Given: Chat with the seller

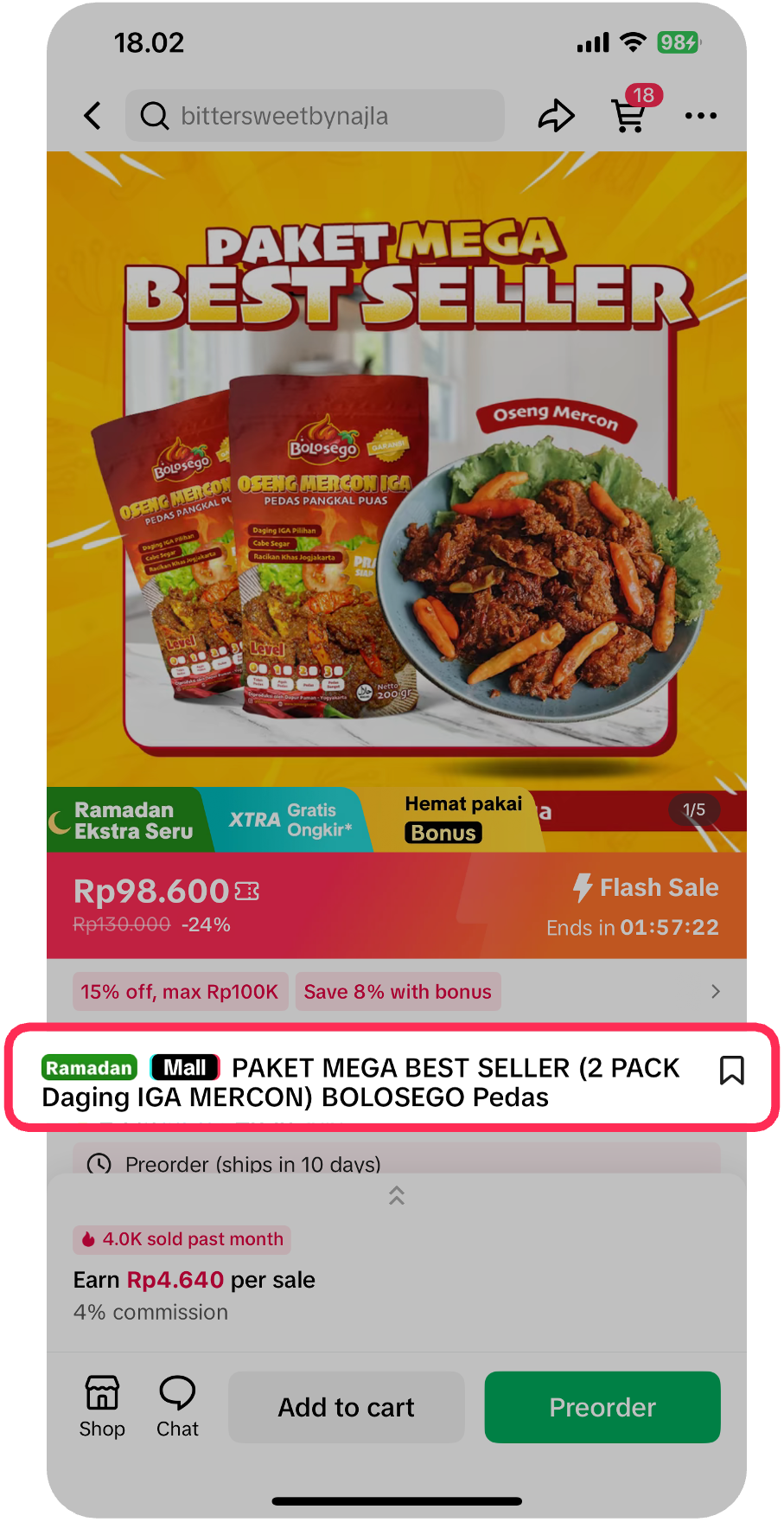Looking at the screenshot, I should pyautogui.click(x=177, y=1406).
